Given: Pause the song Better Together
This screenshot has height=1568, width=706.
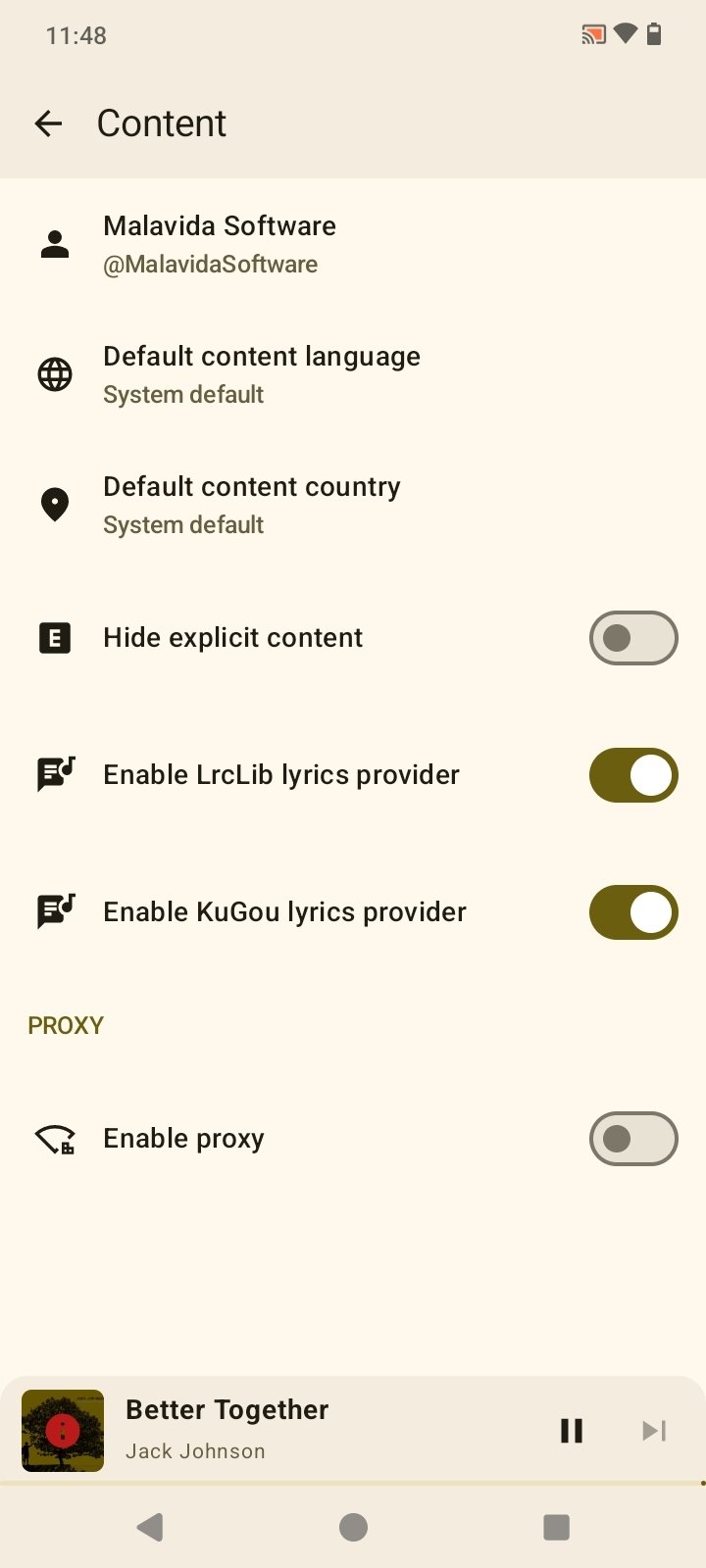Looking at the screenshot, I should (x=572, y=1431).
